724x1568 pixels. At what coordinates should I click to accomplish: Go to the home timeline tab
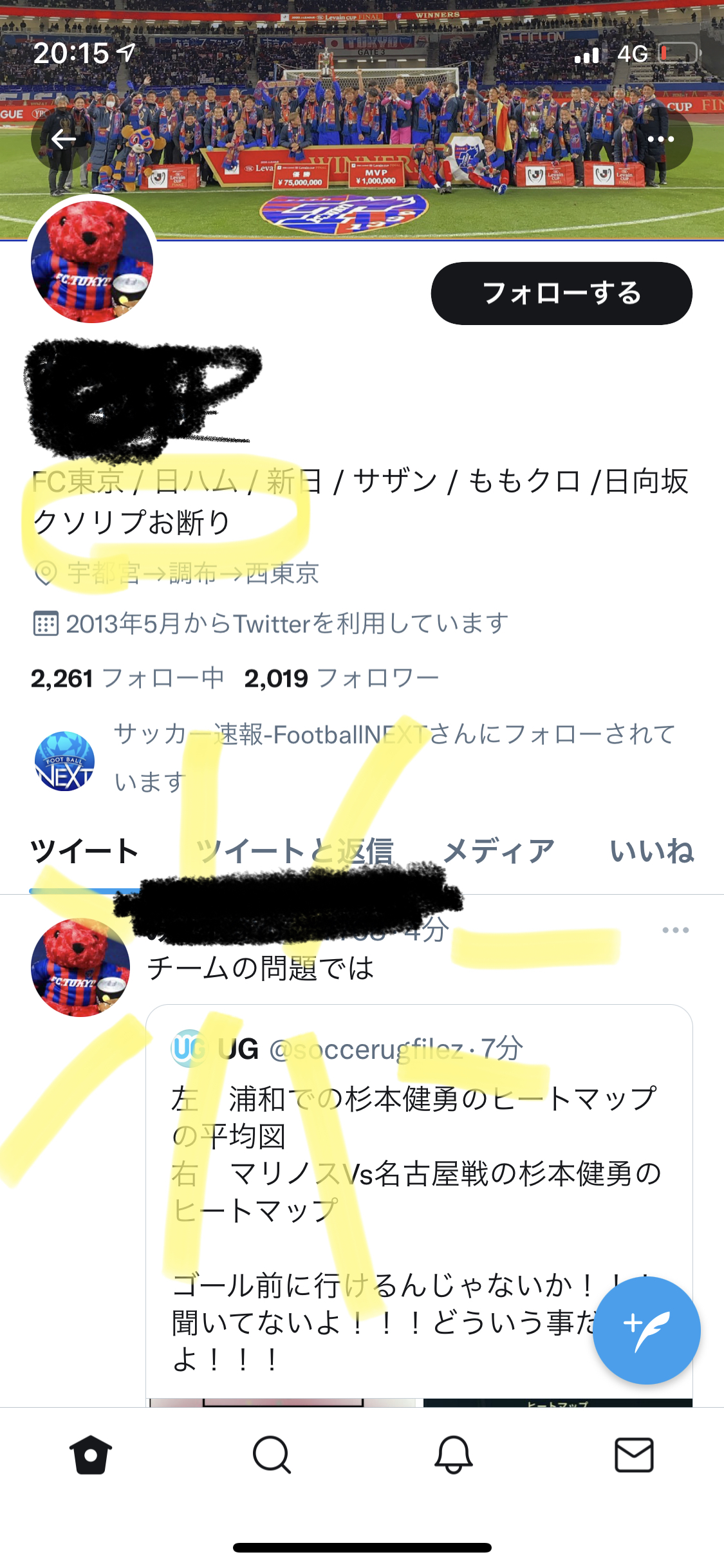(x=91, y=1455)
